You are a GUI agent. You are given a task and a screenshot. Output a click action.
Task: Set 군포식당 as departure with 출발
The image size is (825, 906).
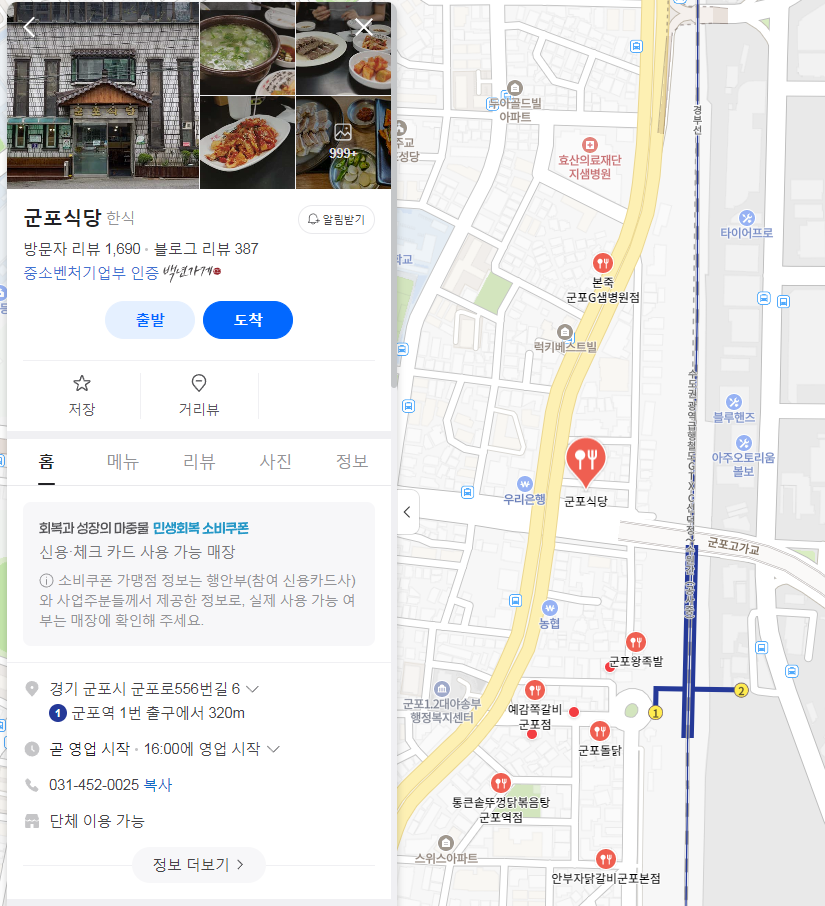150,320
